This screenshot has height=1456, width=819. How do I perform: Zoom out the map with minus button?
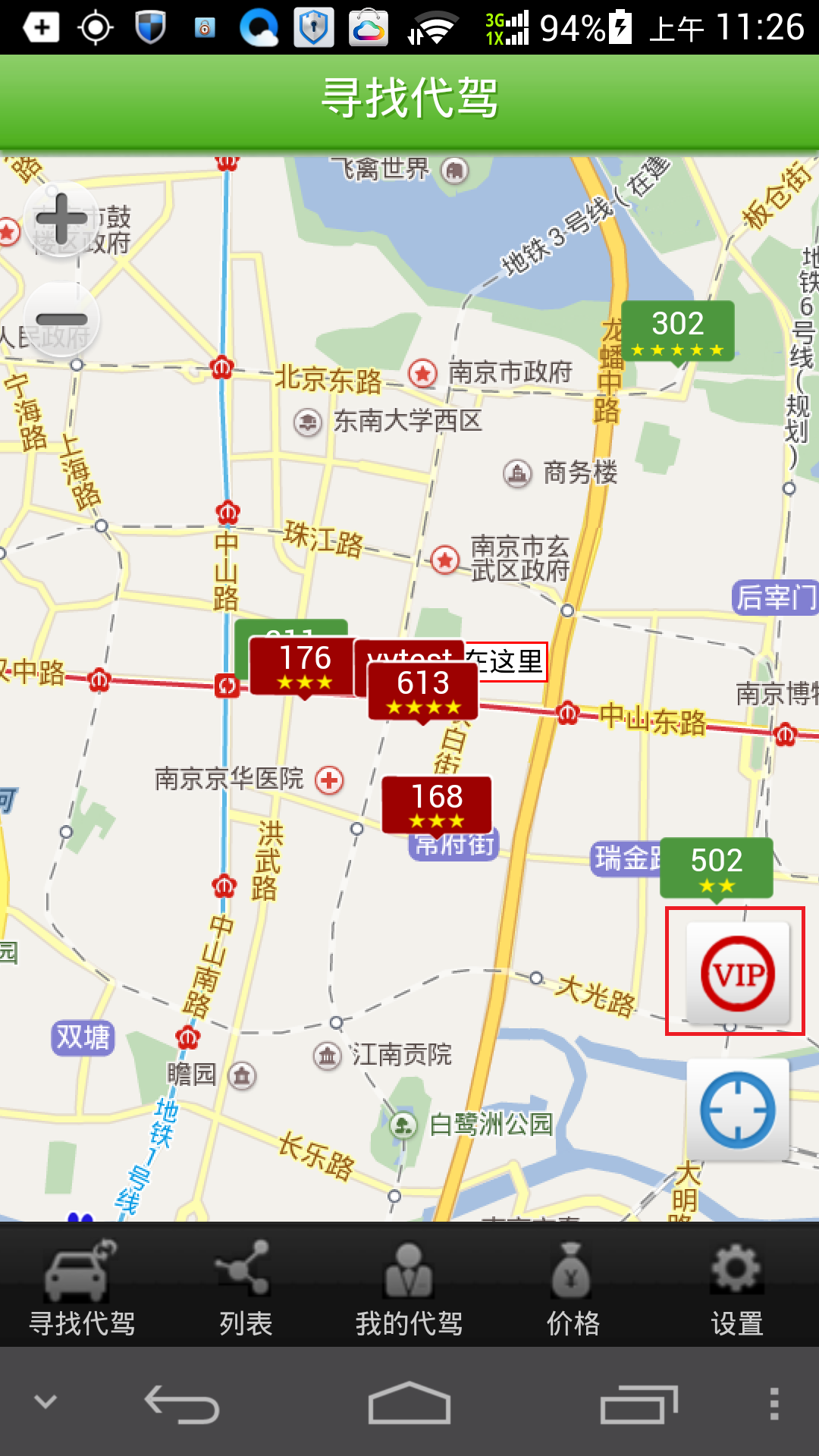(x=62, y=319)
